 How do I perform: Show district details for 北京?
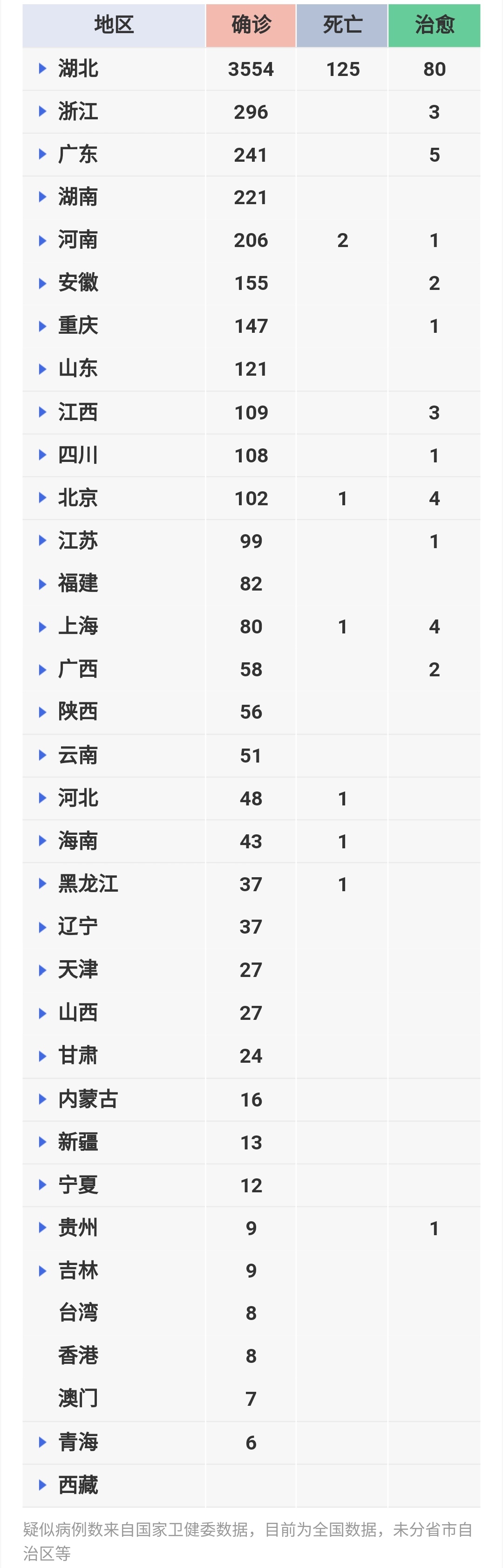tap(42, 498)
